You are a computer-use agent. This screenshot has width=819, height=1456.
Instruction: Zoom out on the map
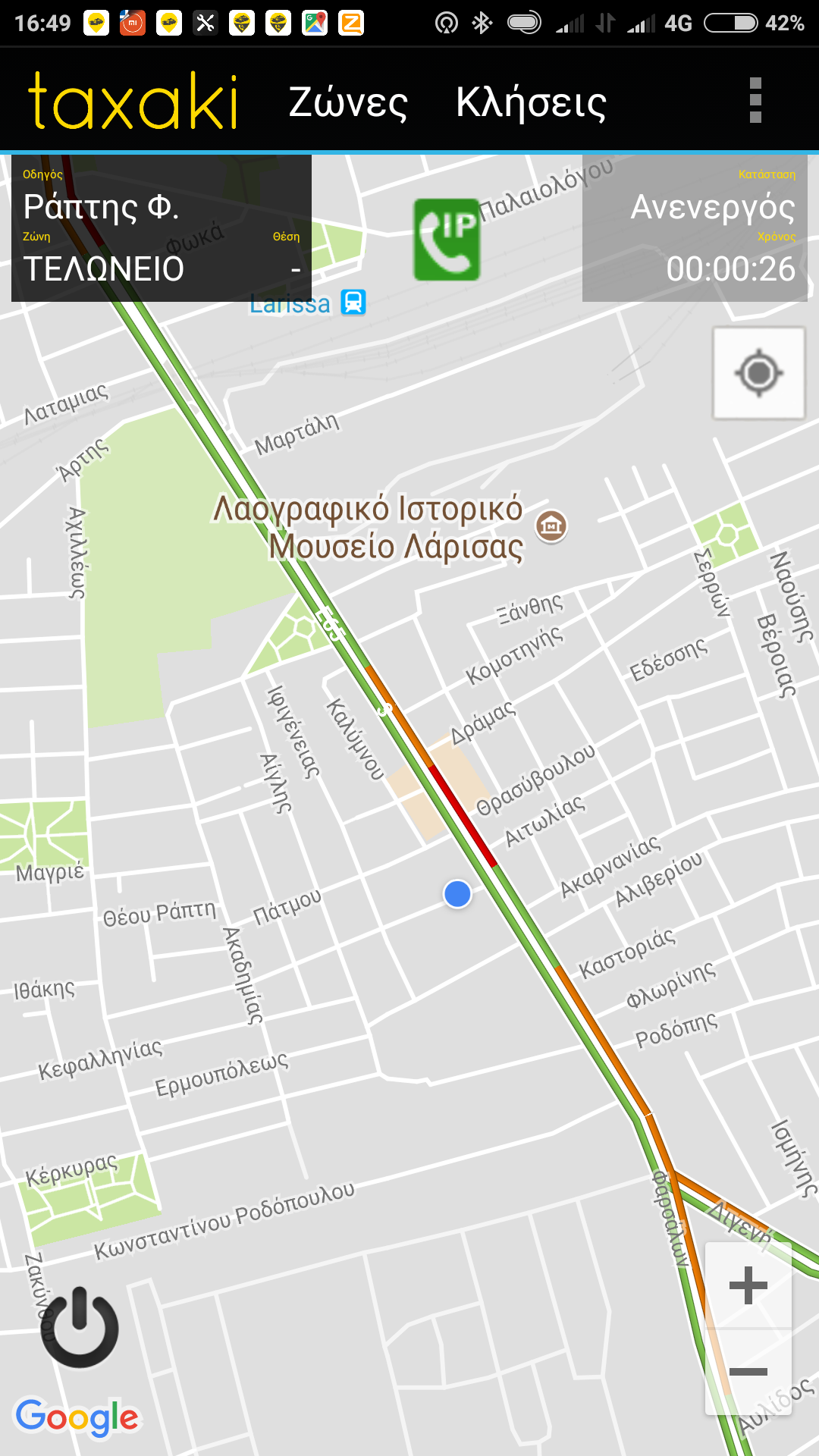[x=748, y=1371]
